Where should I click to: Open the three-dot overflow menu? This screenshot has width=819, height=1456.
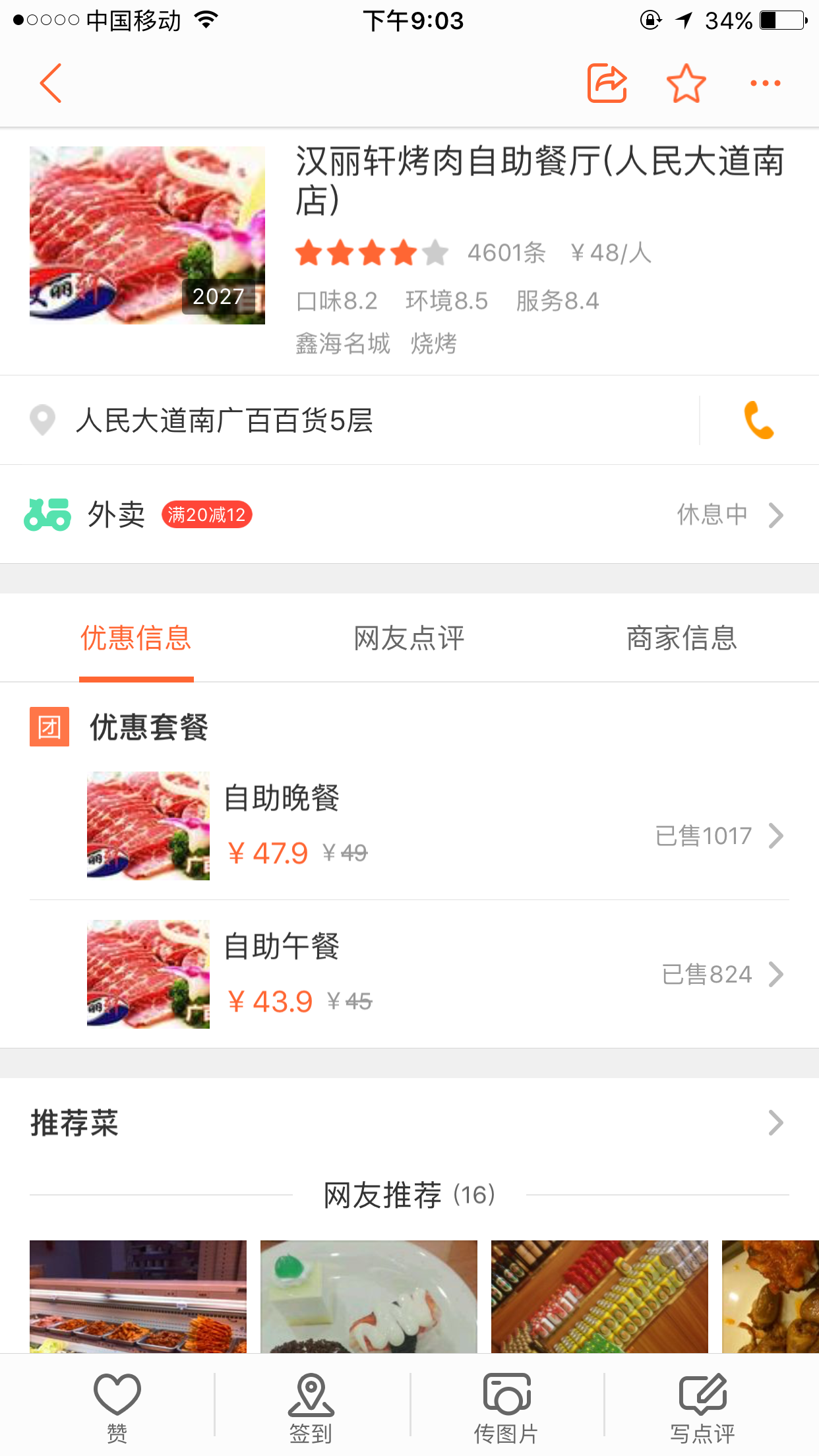tap(765, 83)
